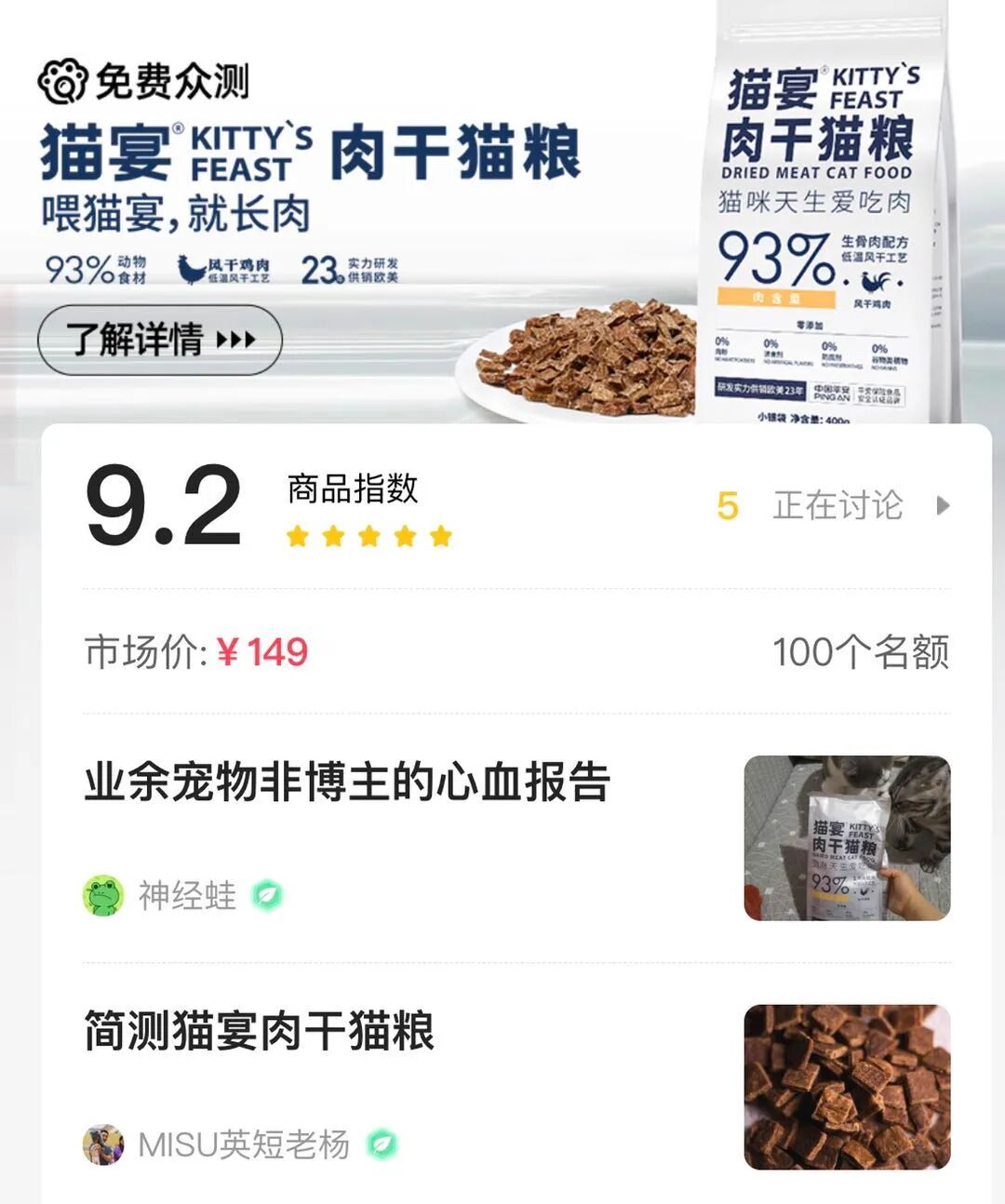
Task: View 神经蛙 user profile
Action: [x=186, y=896]
